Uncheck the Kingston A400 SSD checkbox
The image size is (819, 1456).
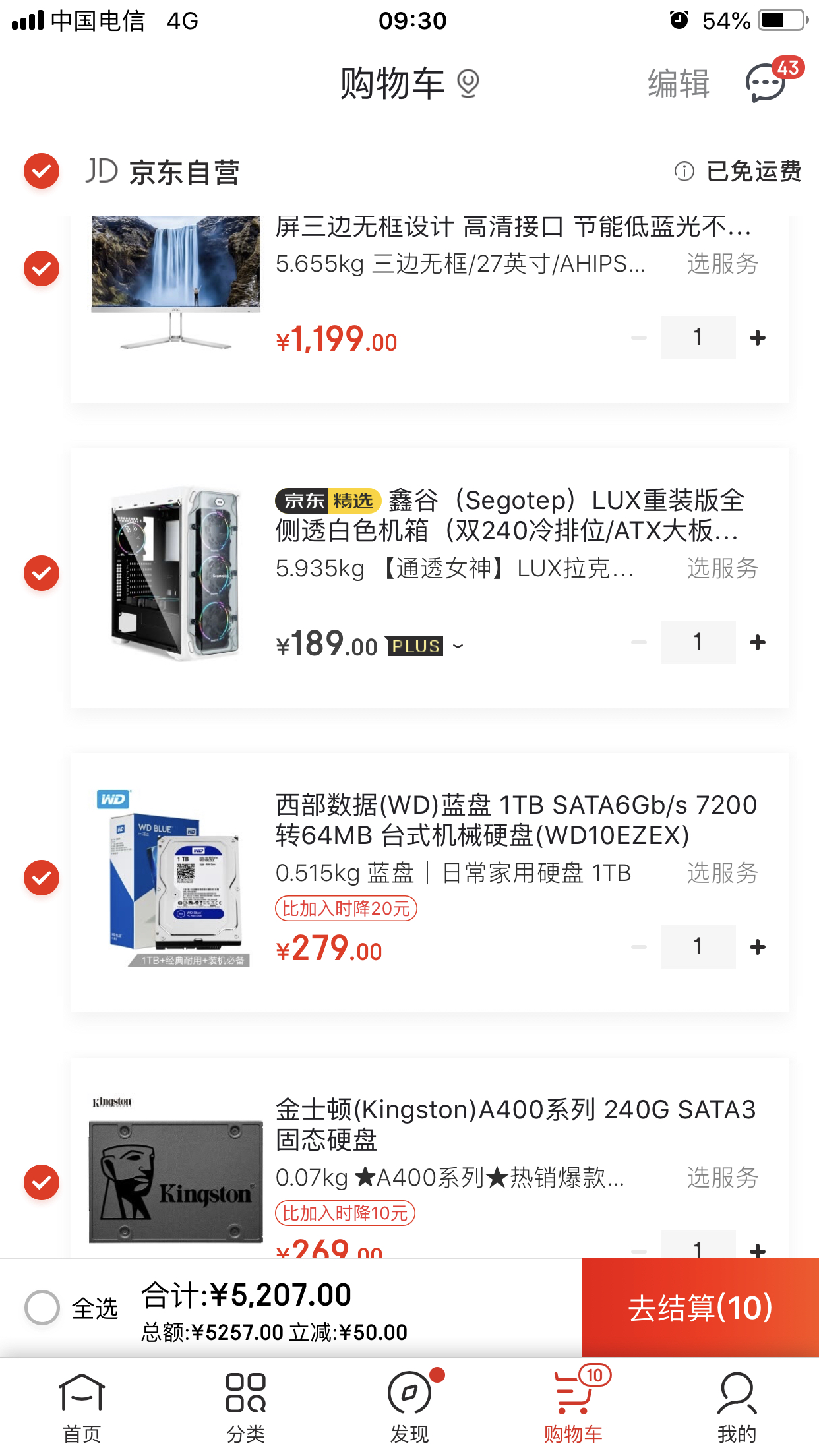[x=42, y=1182]
